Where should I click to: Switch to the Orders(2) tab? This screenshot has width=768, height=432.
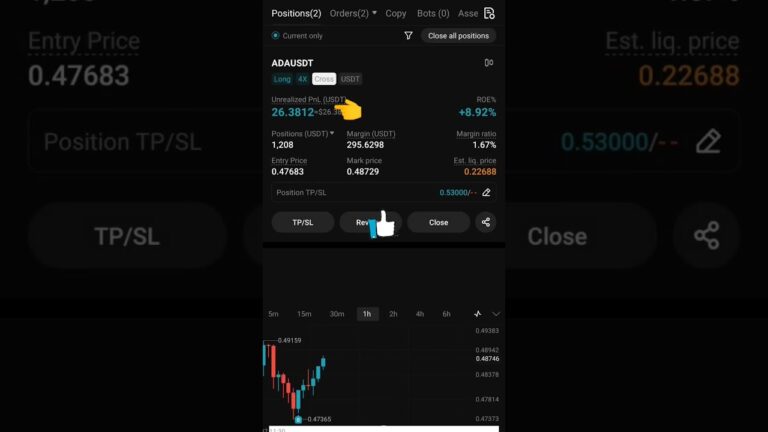click(x=353, y=13)
